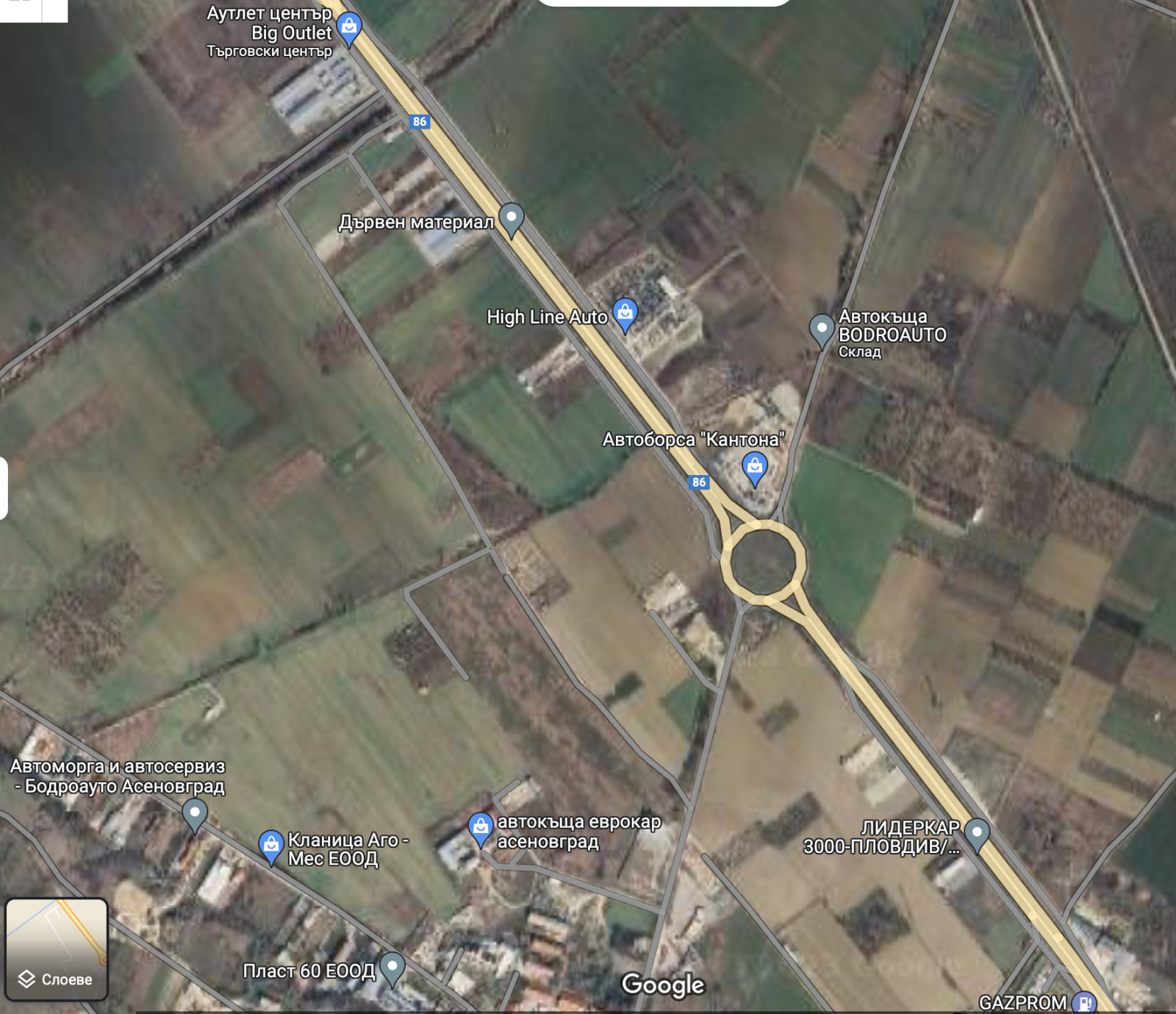Tap the High Line Auto marker
This screenshot has width=1176, height=1014.
coord(625,313)
